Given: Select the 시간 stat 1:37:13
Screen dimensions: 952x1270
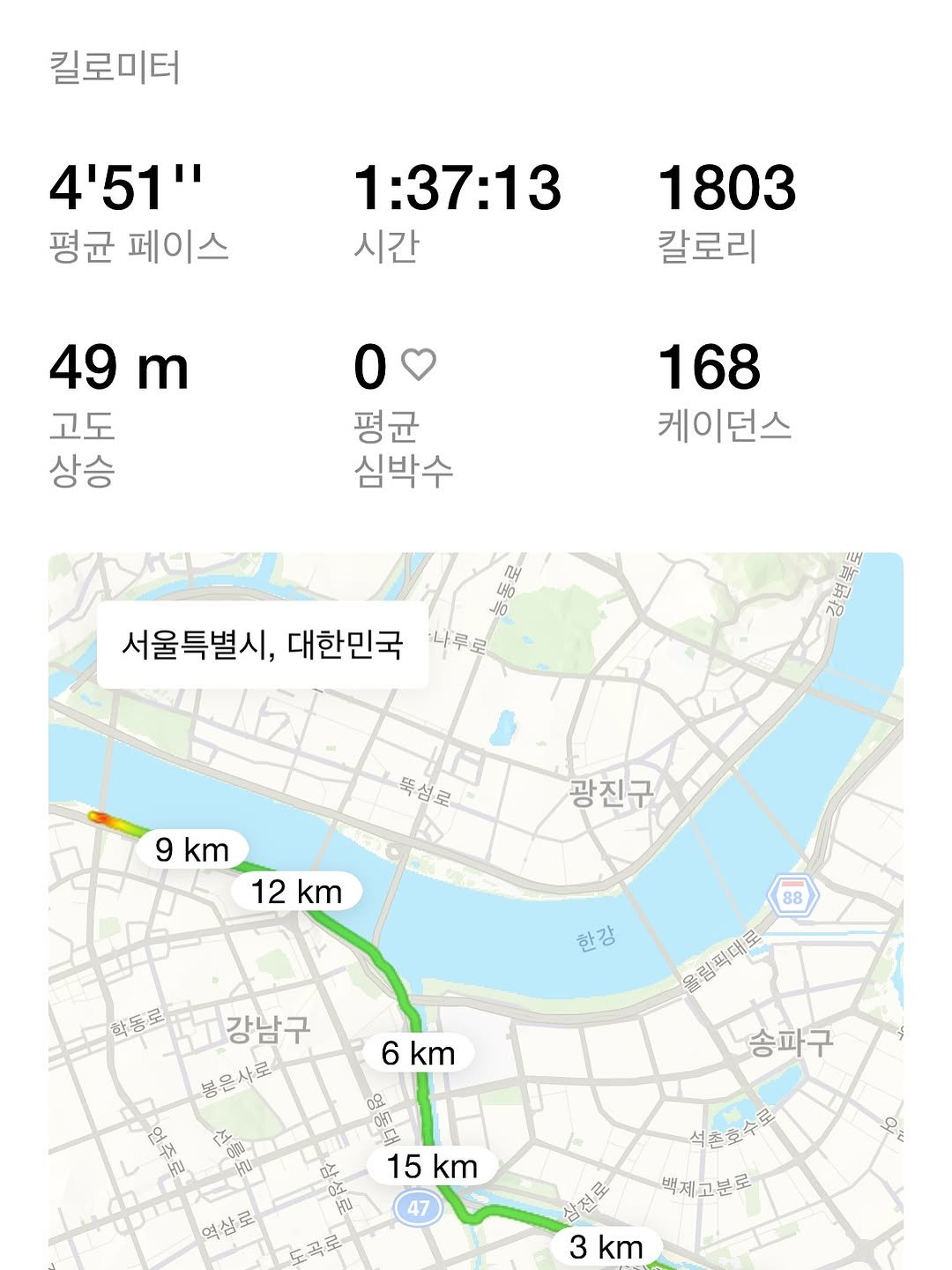Looking at the screenshot, I should coord(458,188).
